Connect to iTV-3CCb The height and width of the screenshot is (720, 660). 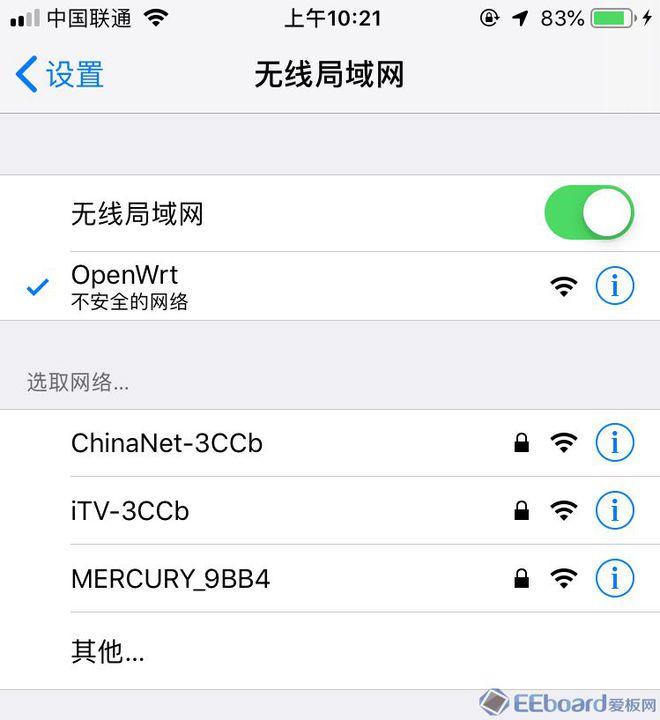[130, 511]
